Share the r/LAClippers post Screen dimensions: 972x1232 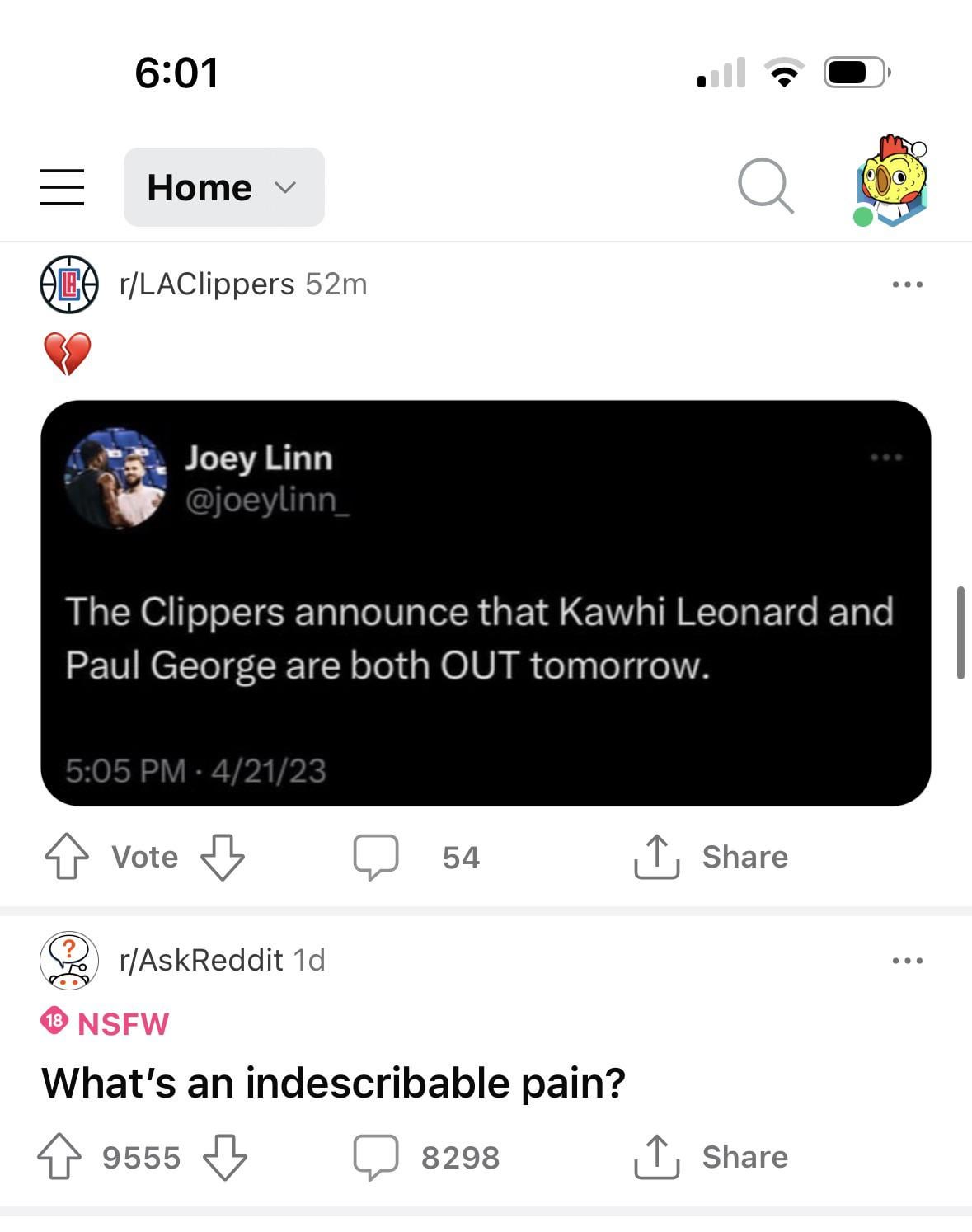pyautogui.click(x=711, y=857)
